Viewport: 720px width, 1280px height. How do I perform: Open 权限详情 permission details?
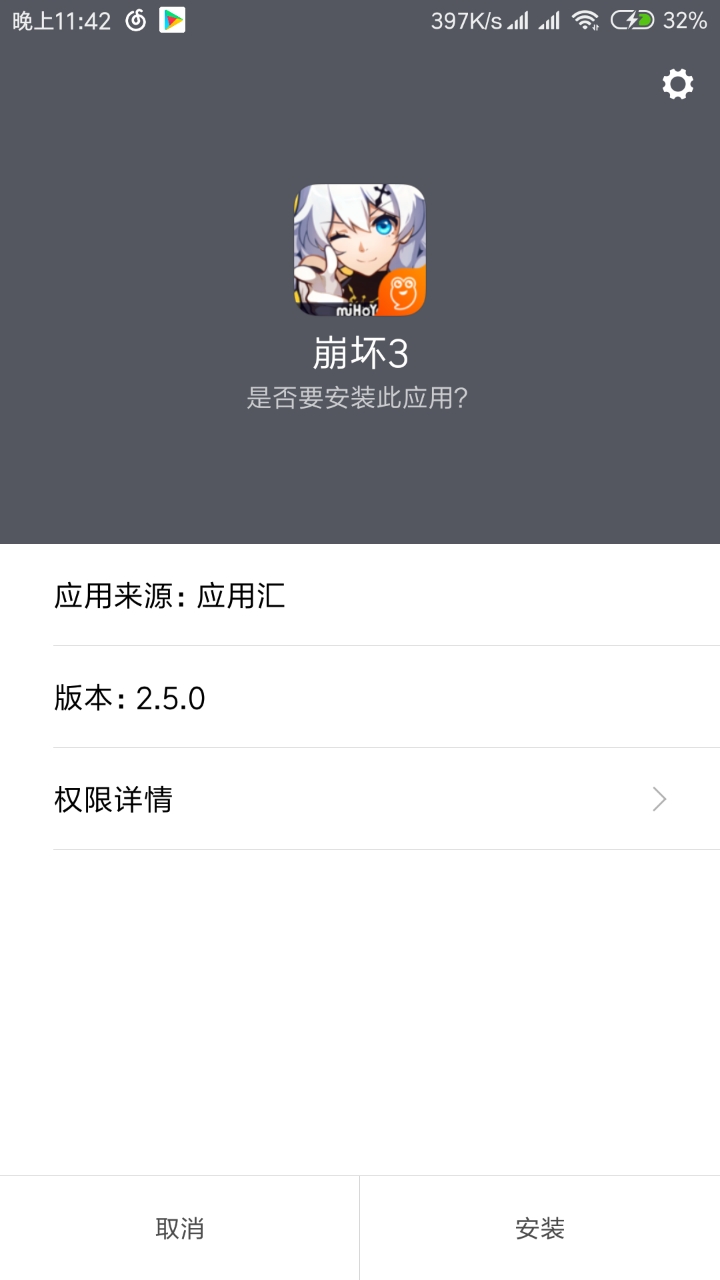pos(360,799)
